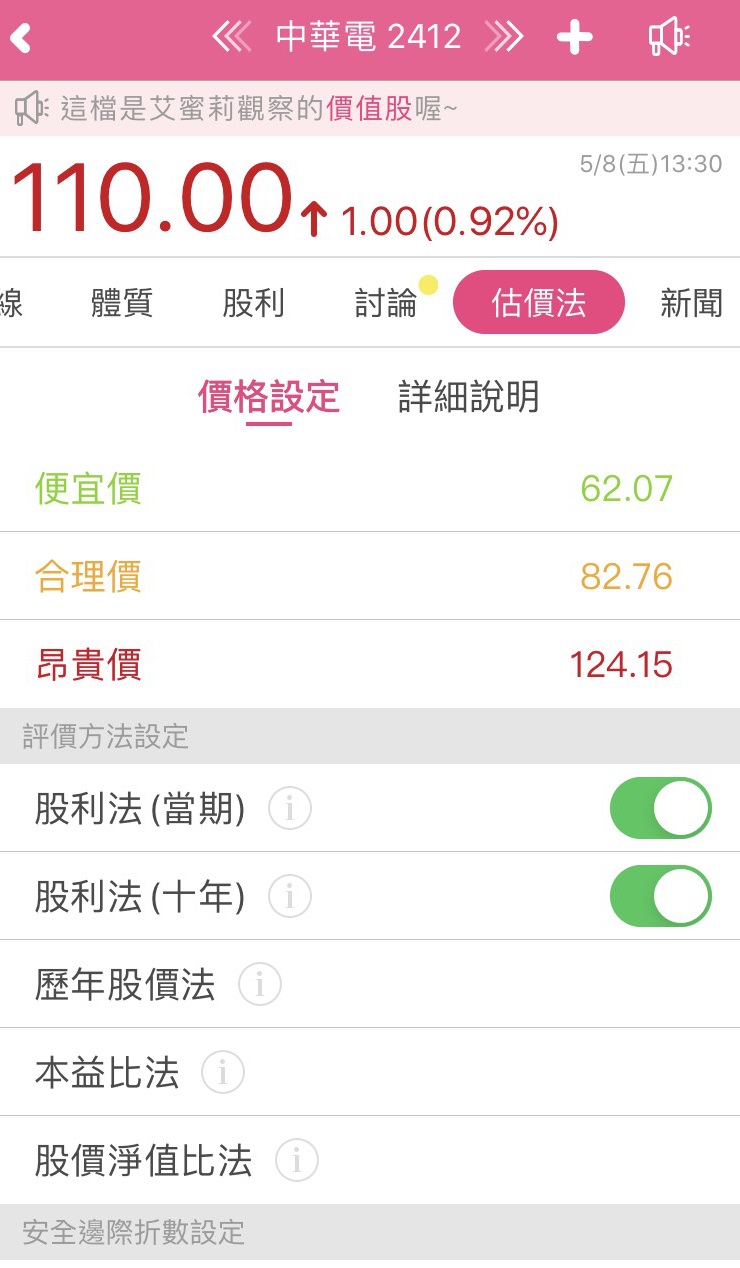Turn off the 股利法(十年) switch

[x=660, y=896]
